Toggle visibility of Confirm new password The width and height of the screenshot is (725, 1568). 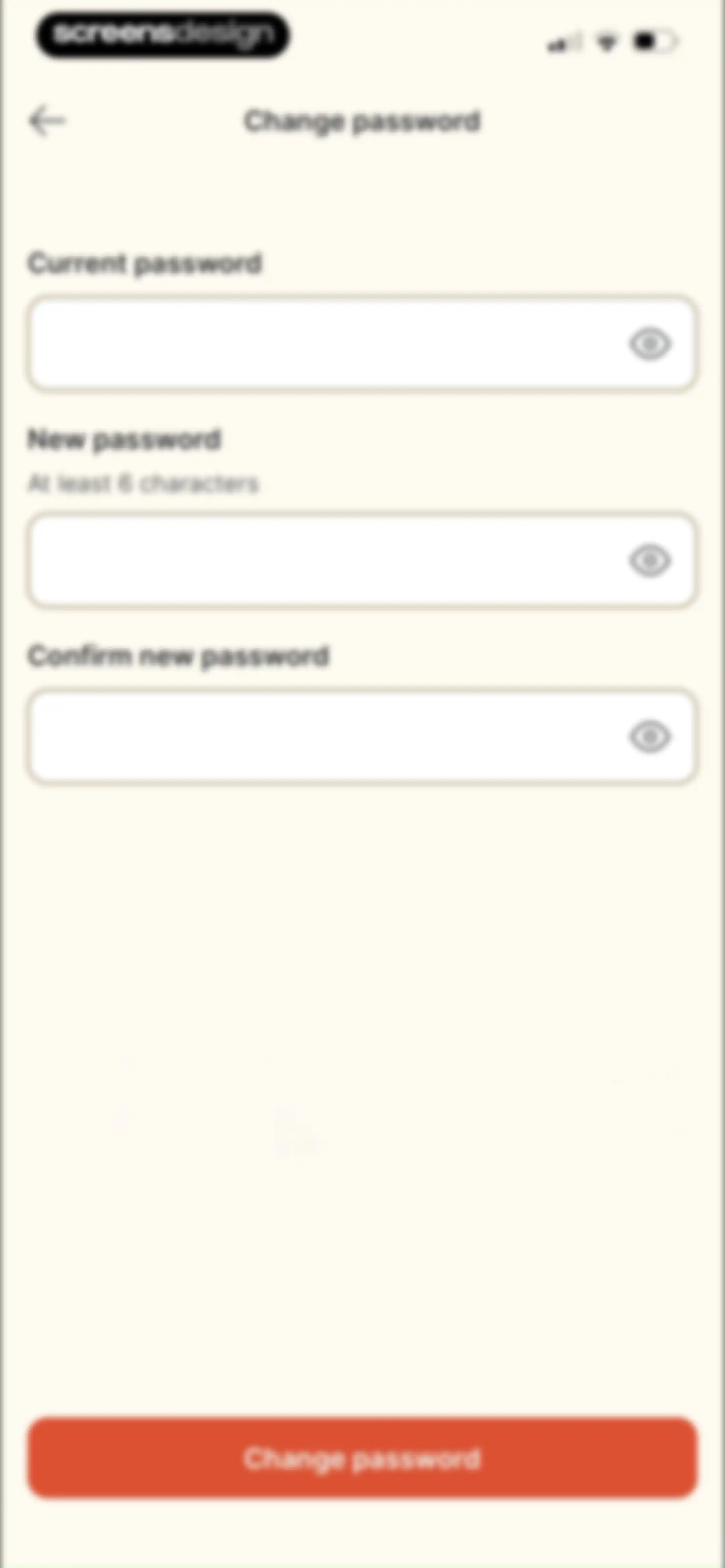[649, 737]
